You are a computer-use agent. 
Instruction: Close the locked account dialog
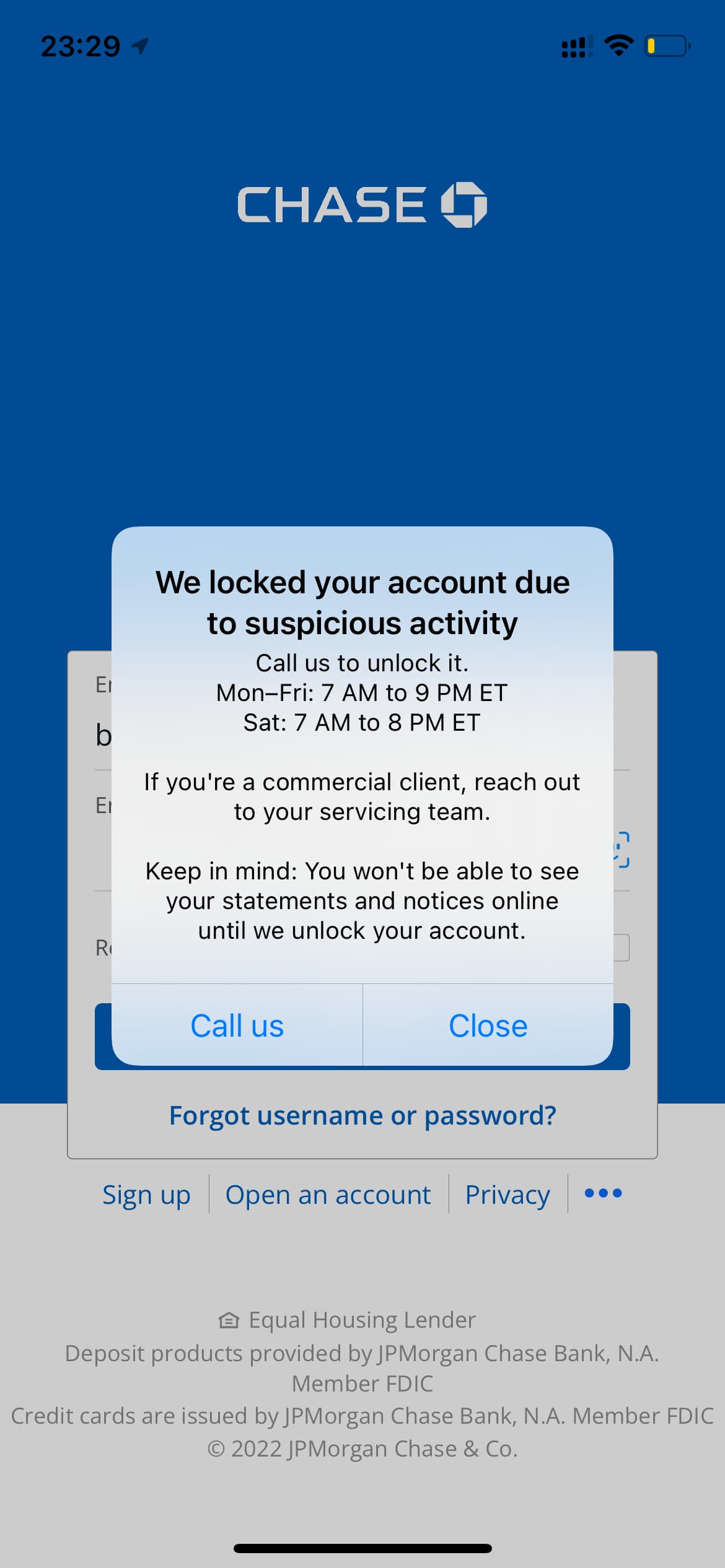pos(488,1026)
